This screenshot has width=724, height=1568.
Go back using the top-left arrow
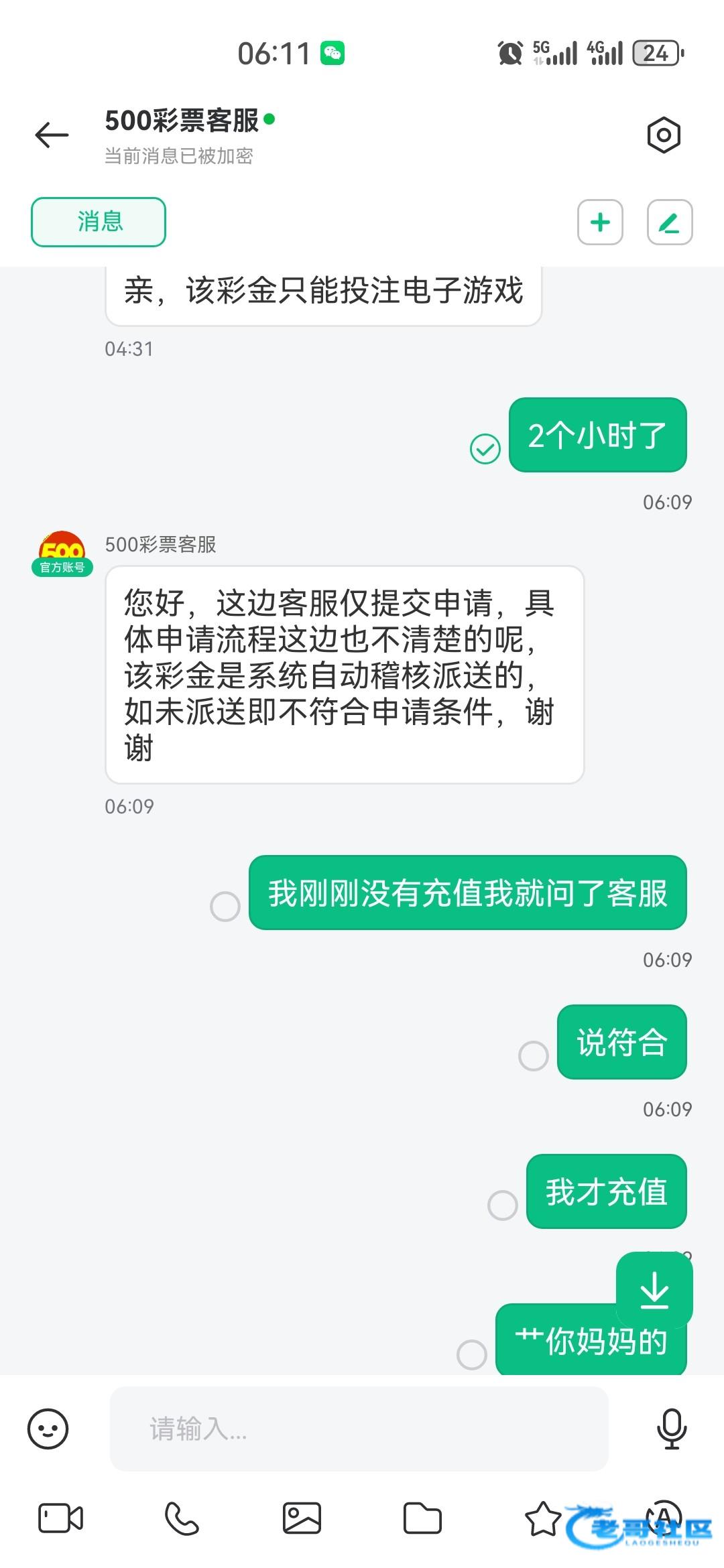pyautogui.click(x=52, y=135)
